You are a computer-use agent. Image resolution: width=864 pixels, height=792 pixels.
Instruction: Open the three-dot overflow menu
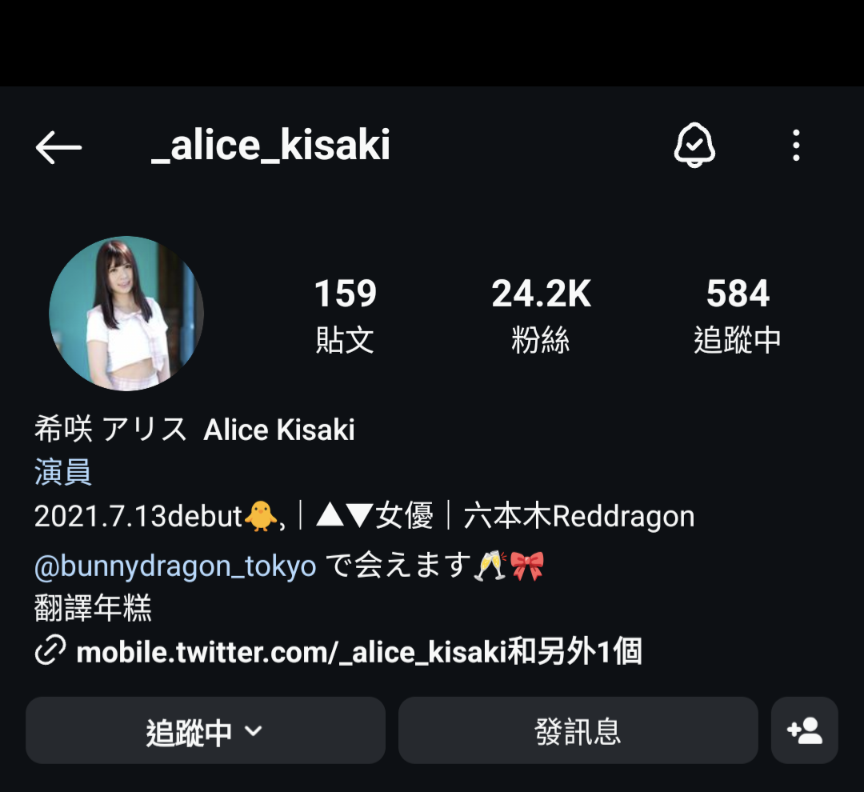(796, 147)
